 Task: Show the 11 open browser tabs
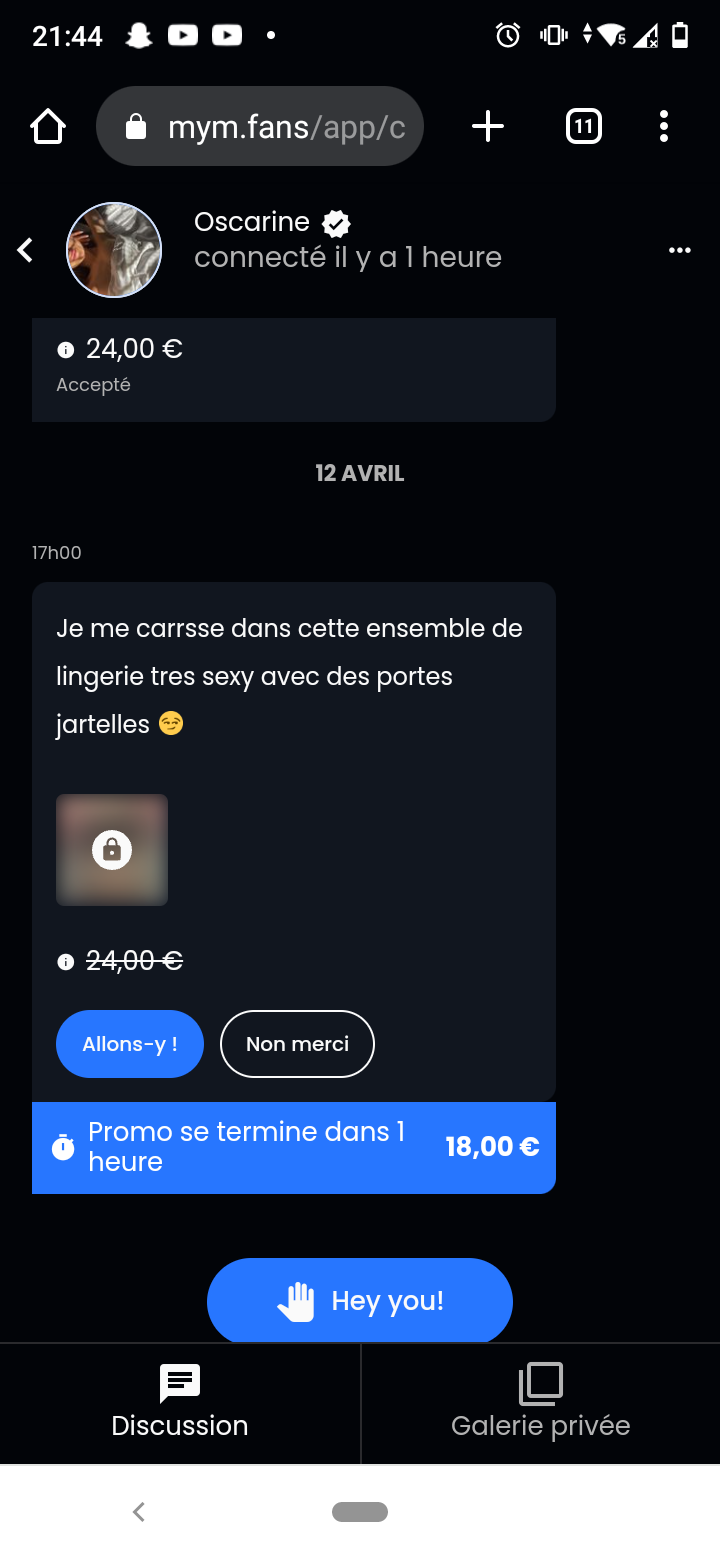pos(584,127)
